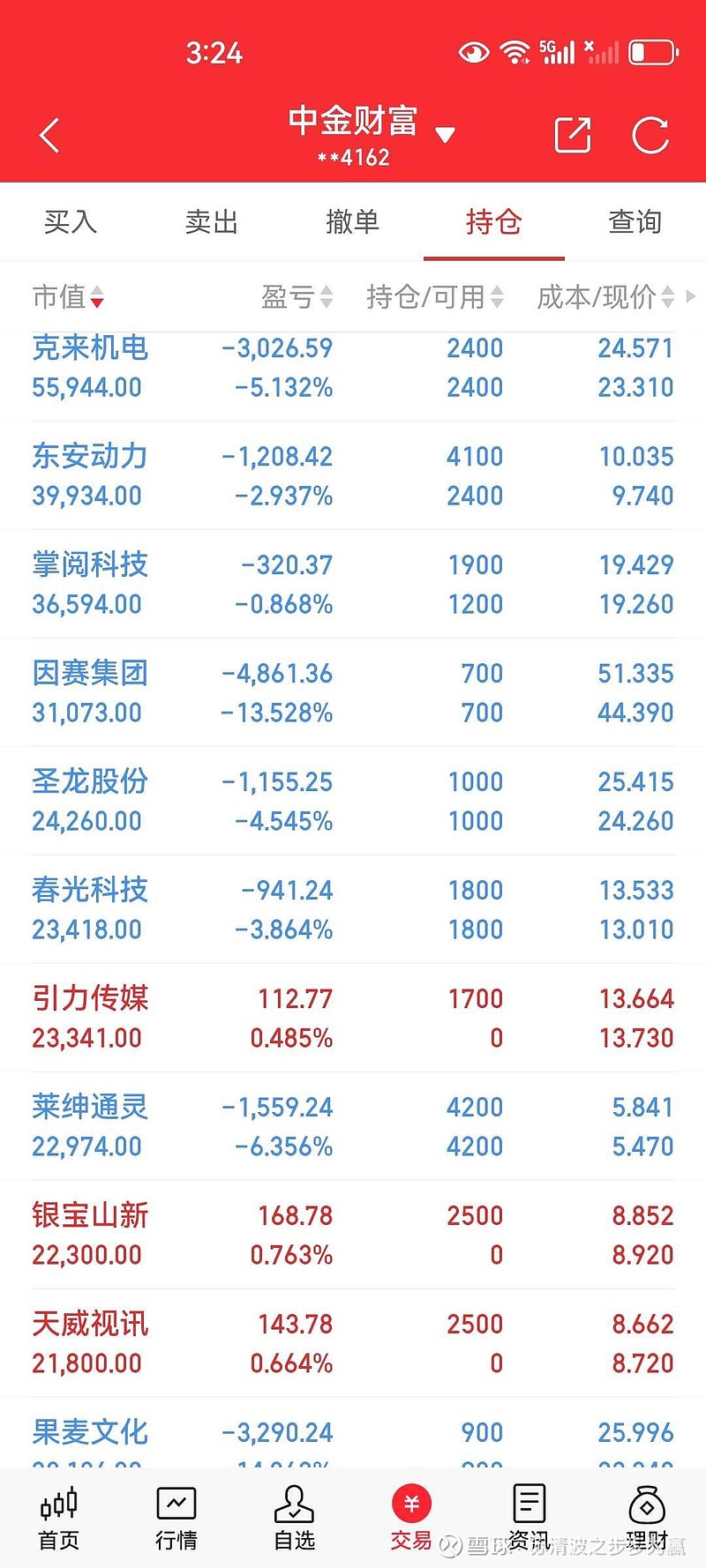Tap the back arrow at top left
This screenshot has height=1568, width=706.
pyautogui.click(x=47, y=134)
